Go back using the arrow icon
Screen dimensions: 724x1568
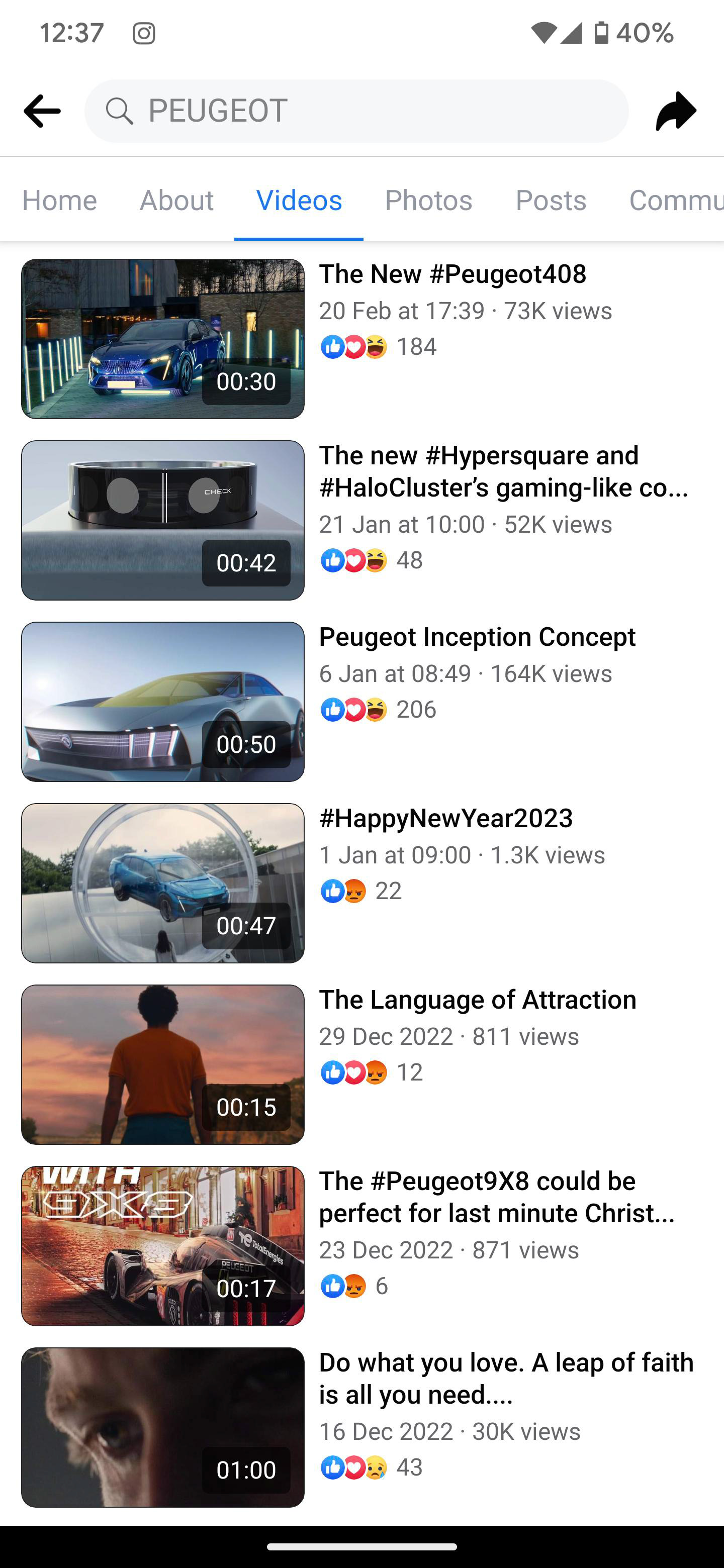coord(42,111)
